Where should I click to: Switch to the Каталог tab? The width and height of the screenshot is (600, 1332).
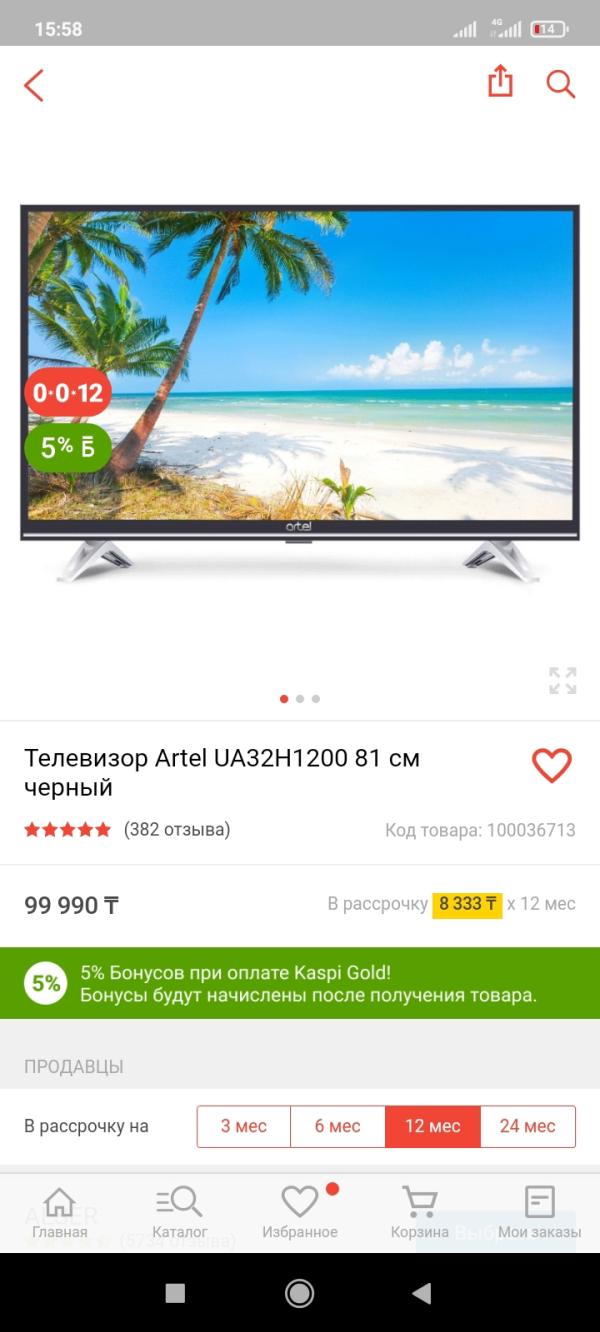click(x=180, y=1212)
